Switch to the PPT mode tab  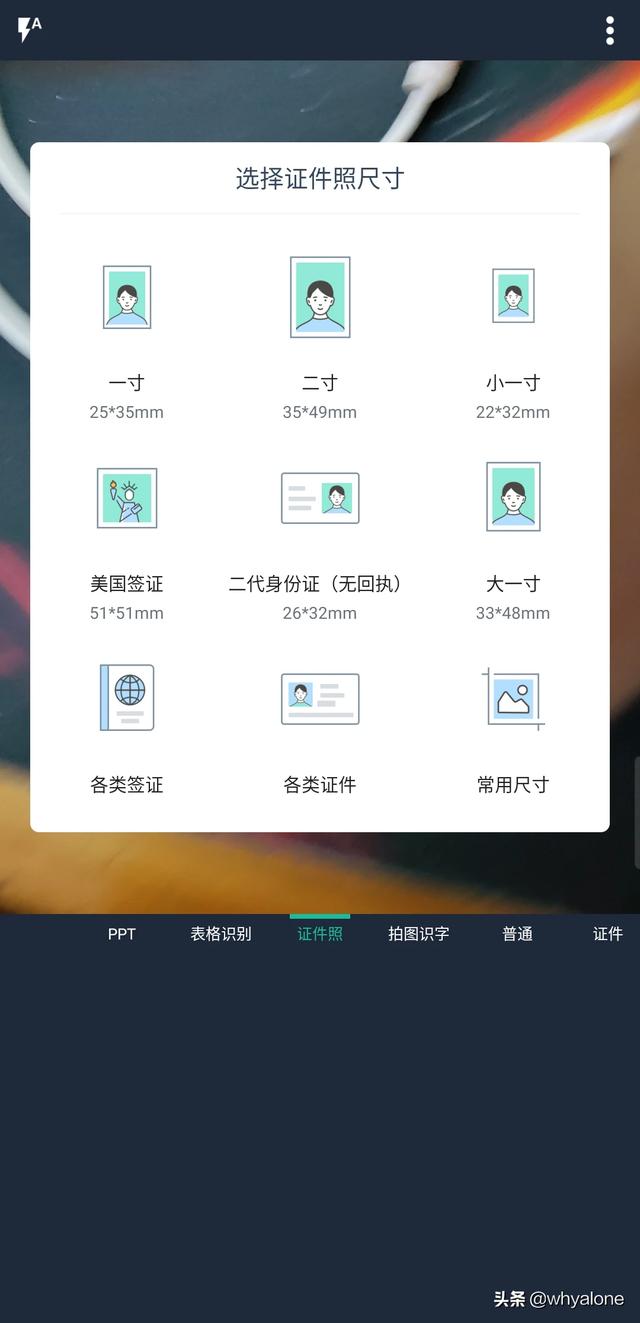pyautogui.click(x=122, y=934)
